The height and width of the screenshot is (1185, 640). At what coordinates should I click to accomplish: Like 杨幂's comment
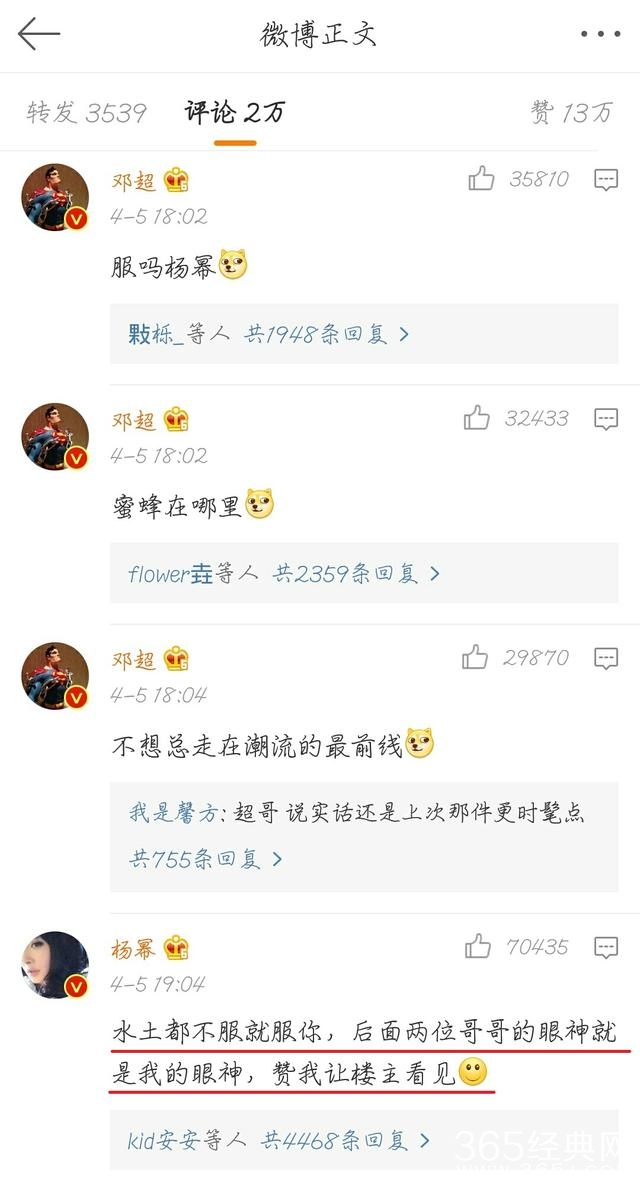coord(478,946)
